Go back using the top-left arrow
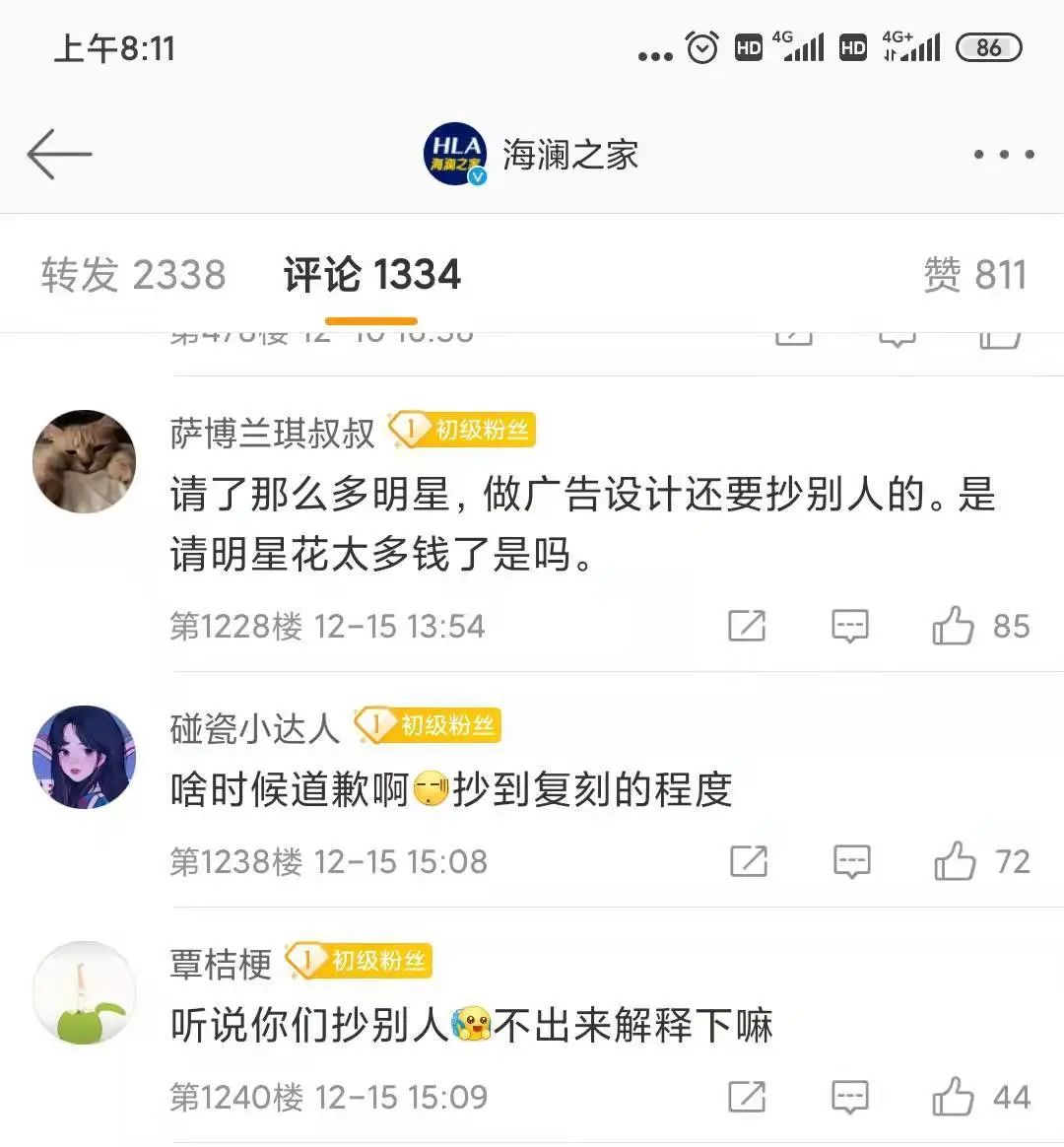Image resolution: width=1064 pixels, height=1147 pixels. 59,155
